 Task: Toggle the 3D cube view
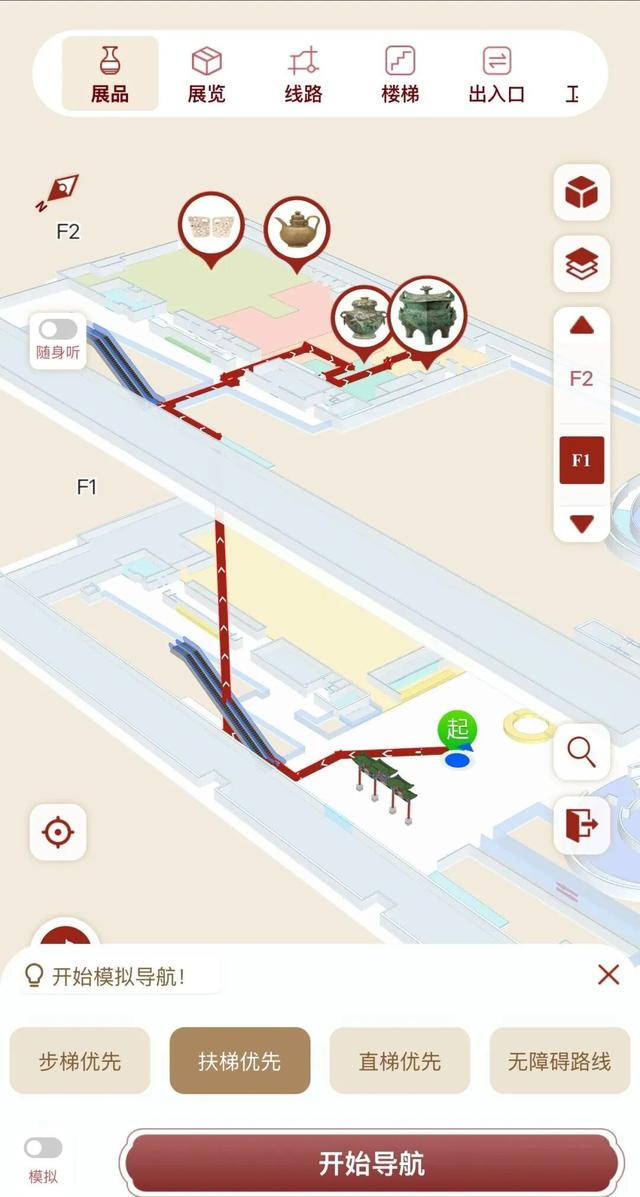click(x=582, y=192)
